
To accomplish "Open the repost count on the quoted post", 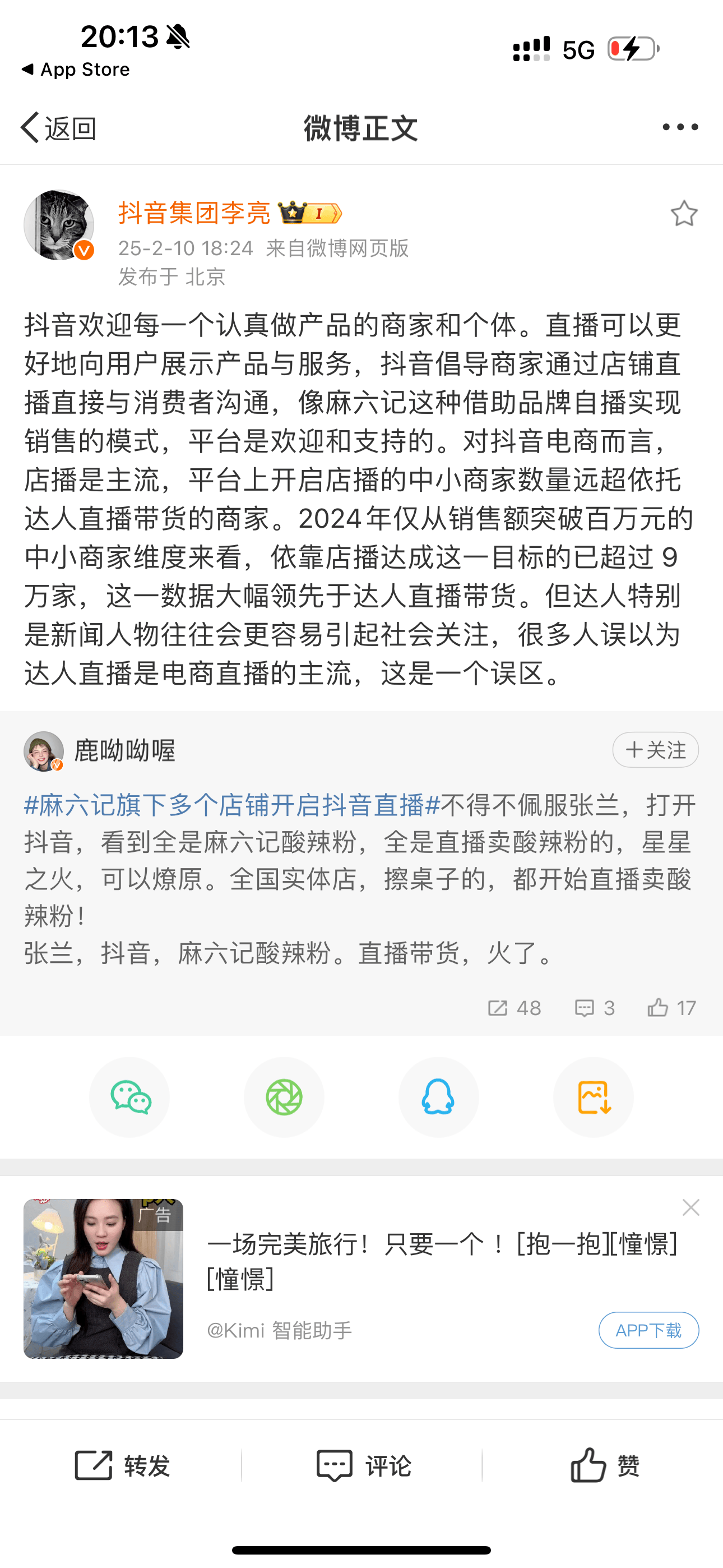I will [x=515, y=1008].
